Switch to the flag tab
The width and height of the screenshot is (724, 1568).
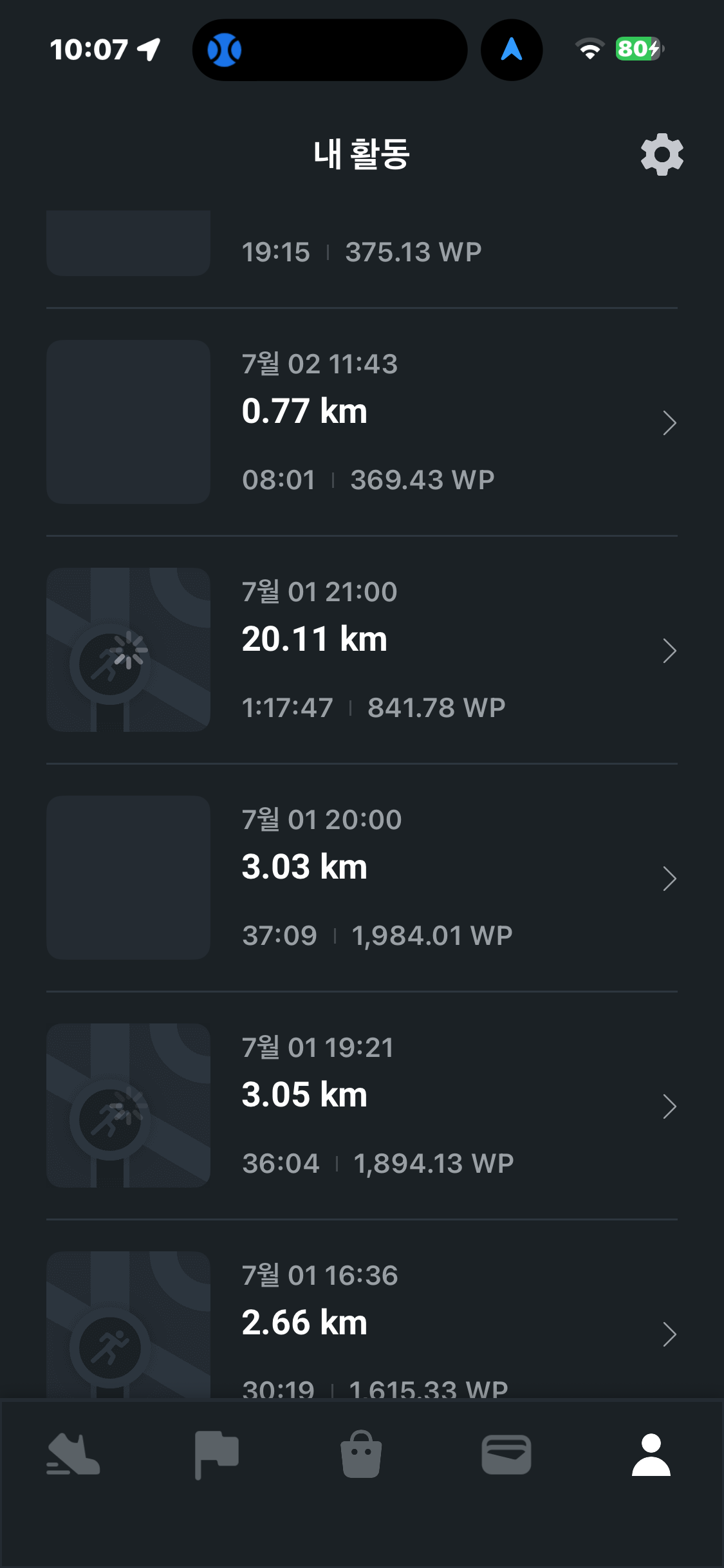point(217,1455)
